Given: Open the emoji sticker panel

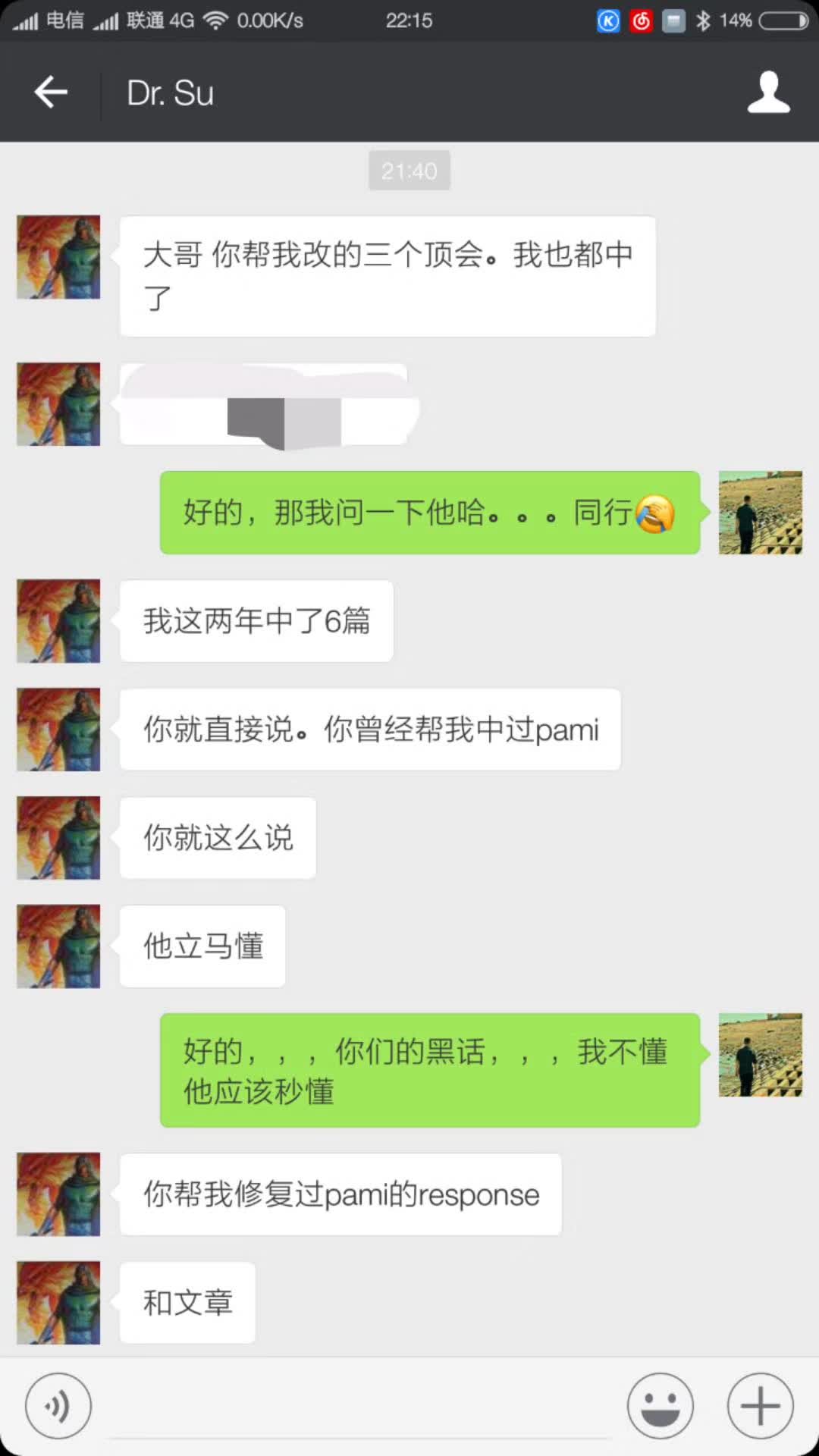Looking at the screenshot, I should [660, 1405].
